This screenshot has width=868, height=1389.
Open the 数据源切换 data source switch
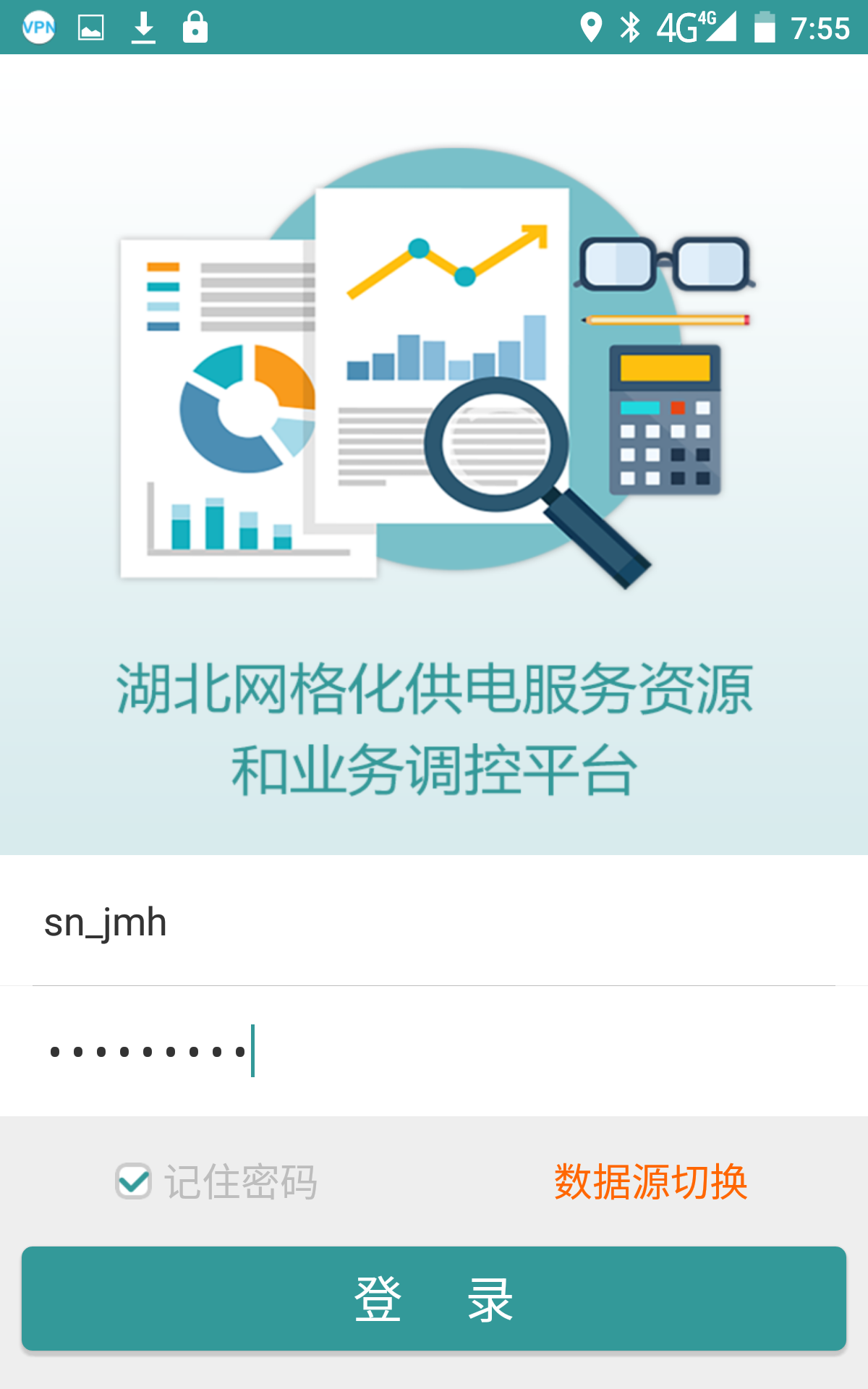650,1181
